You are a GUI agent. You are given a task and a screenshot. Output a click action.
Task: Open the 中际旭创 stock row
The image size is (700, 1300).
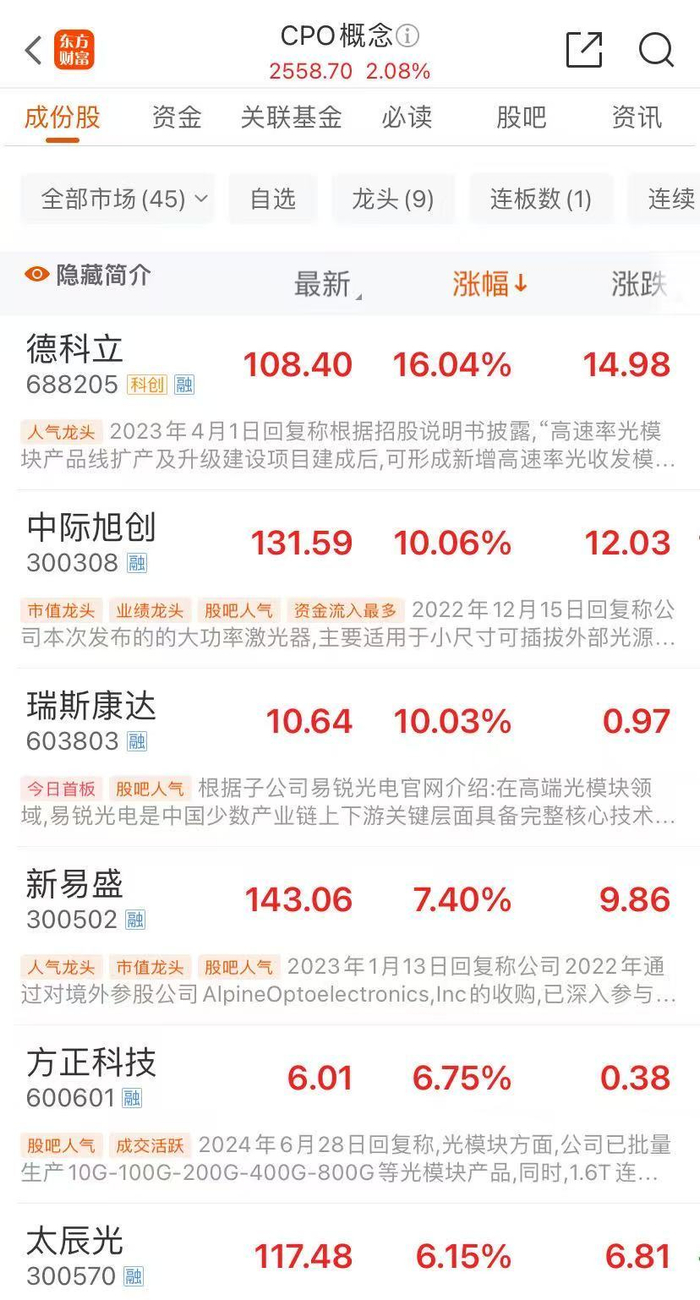pos(92,527)
